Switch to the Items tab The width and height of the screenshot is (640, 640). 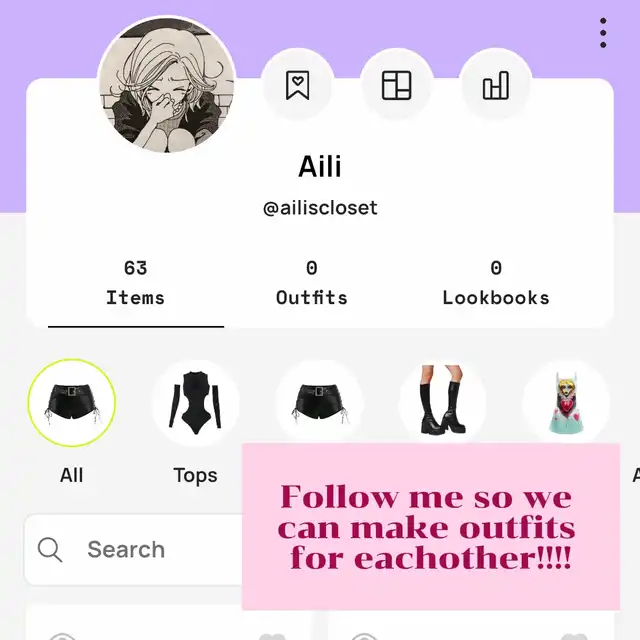click(135, 283)
